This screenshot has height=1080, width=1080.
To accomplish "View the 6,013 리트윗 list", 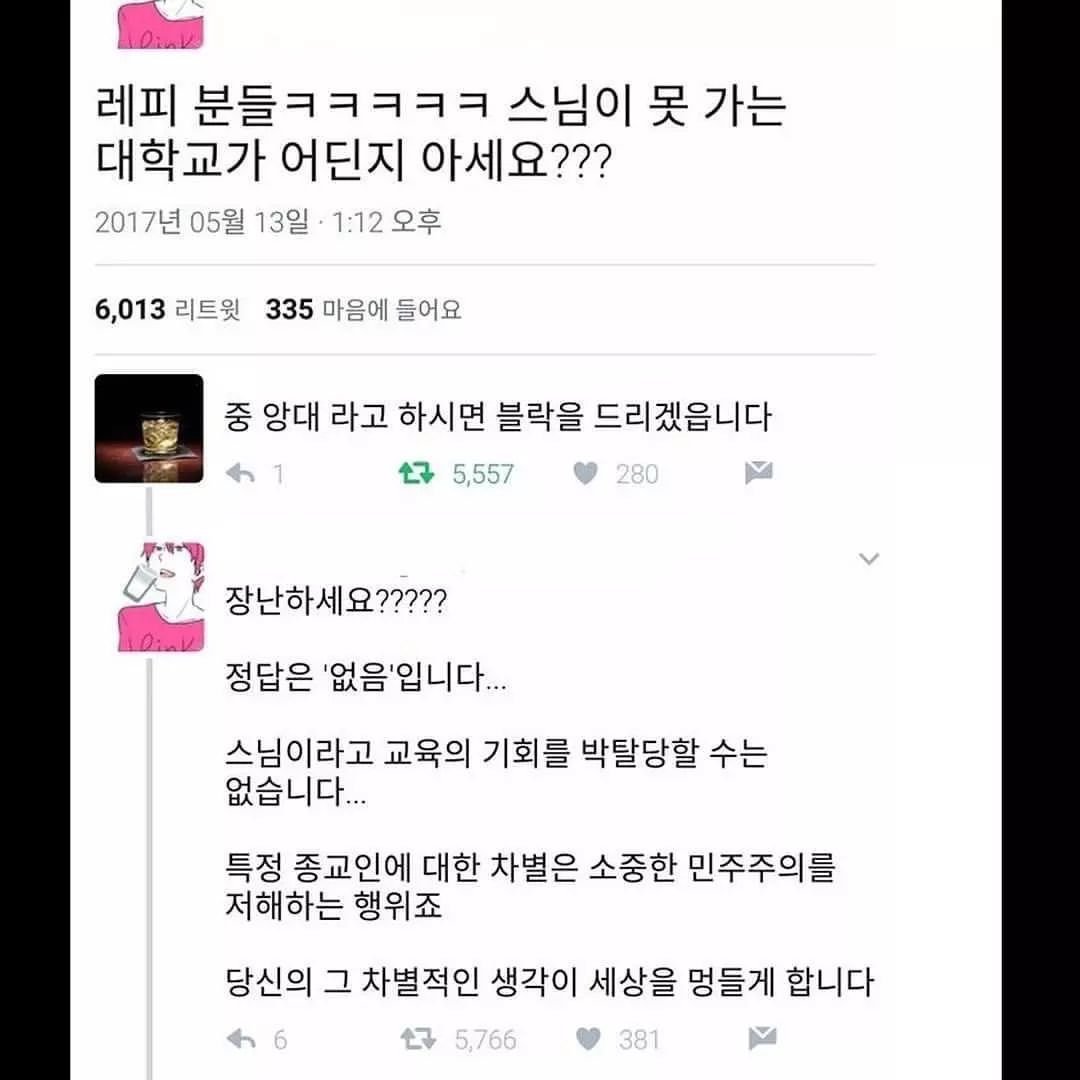I will (x=168, y=310).
